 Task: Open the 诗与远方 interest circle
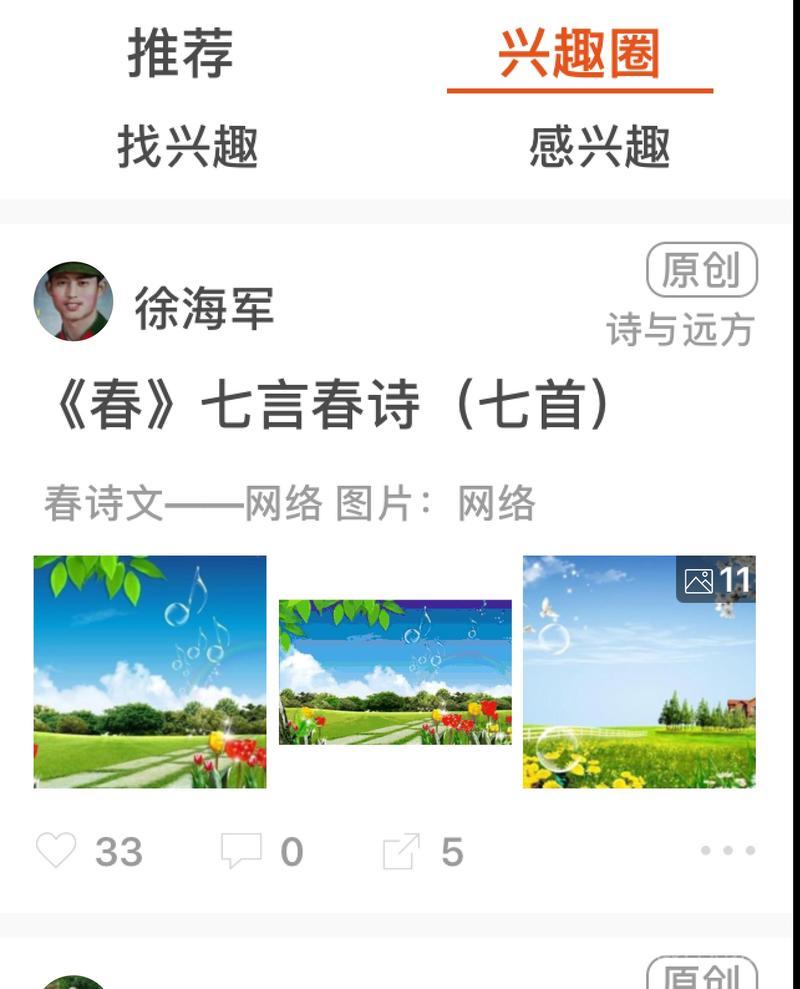point(680,330)
